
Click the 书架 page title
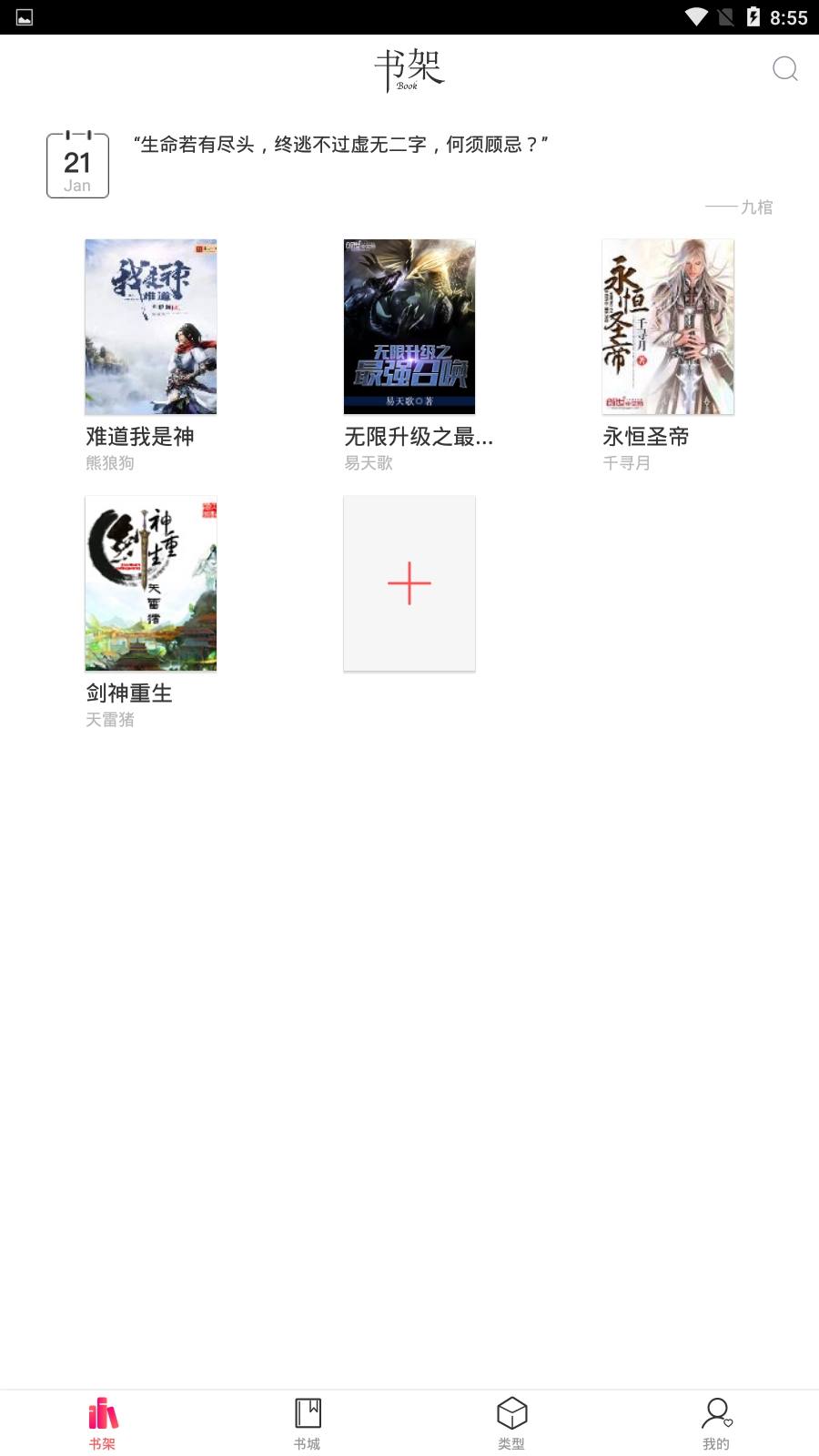pos(409,68)
